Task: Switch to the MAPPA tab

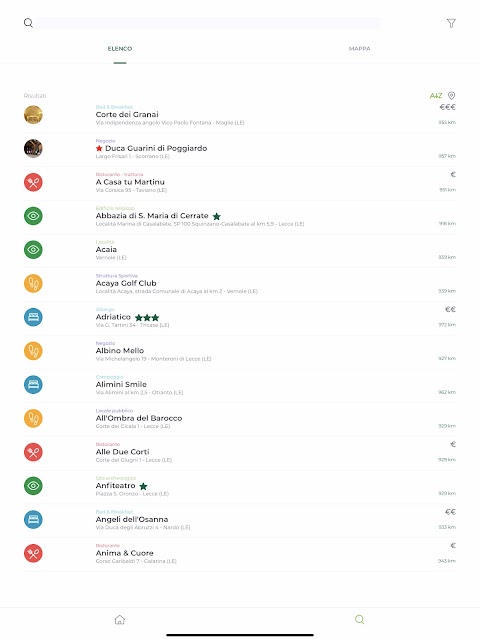Action: 360,49
